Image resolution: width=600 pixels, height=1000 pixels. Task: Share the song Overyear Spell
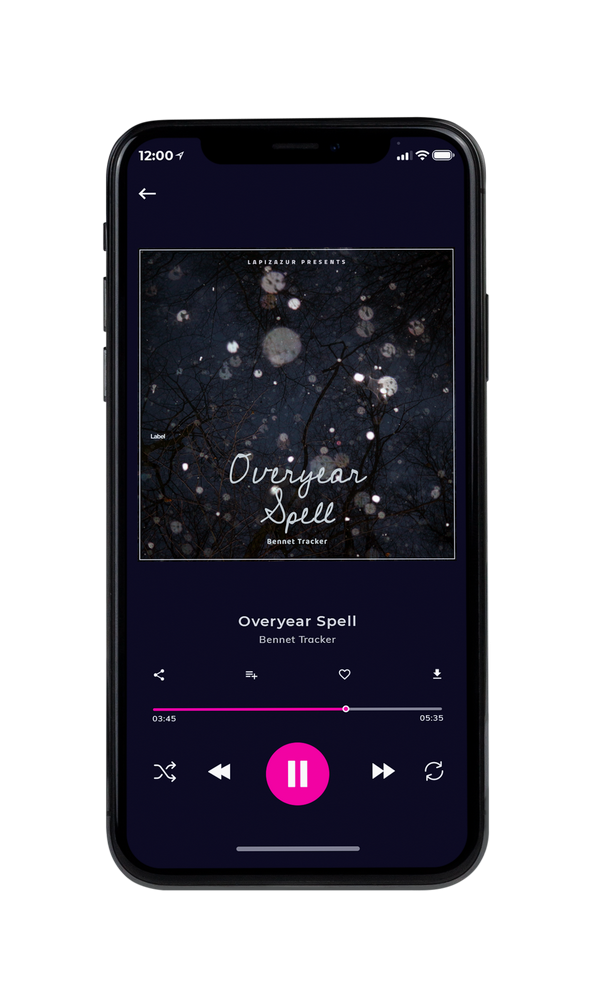pos(159,675)
